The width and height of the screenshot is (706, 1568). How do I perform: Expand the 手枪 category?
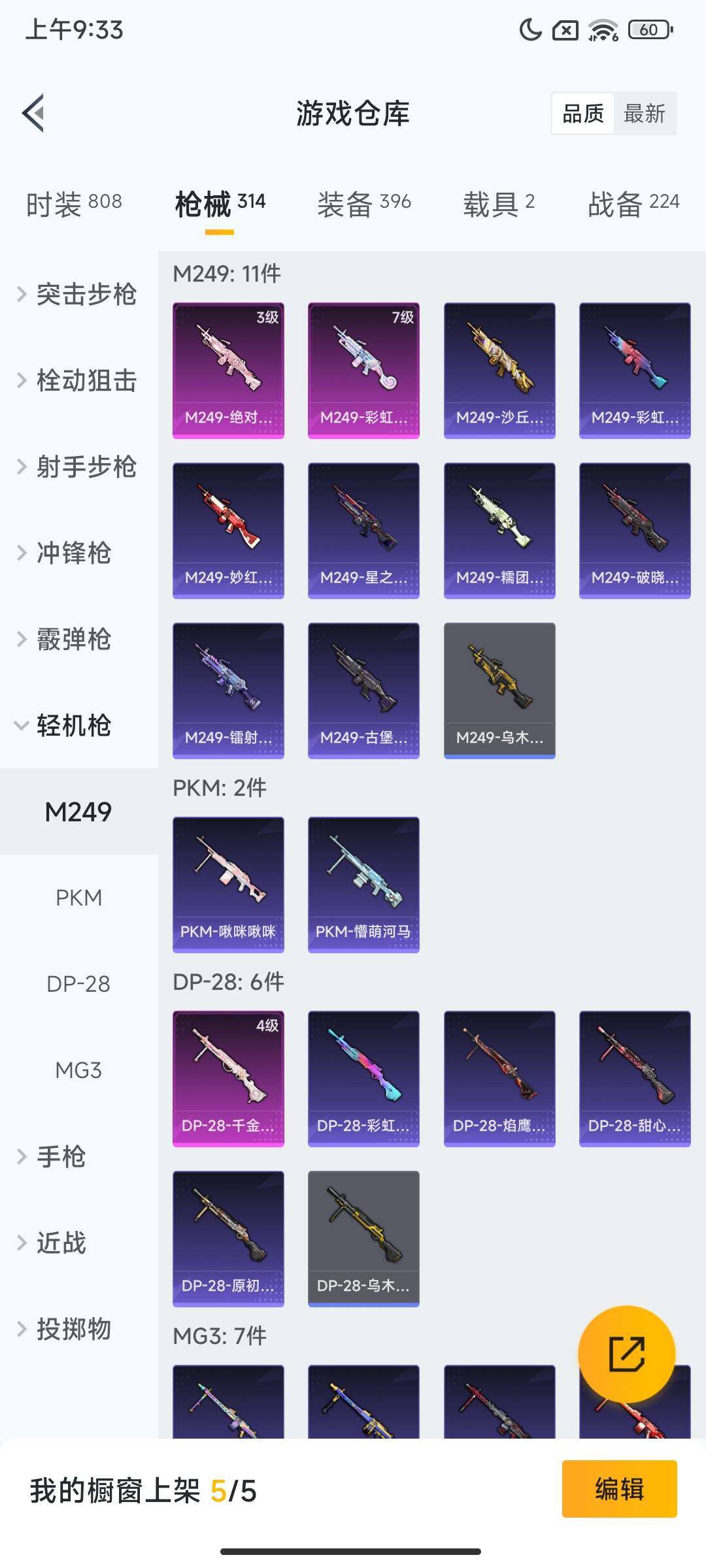click(x=62, y=1156)
